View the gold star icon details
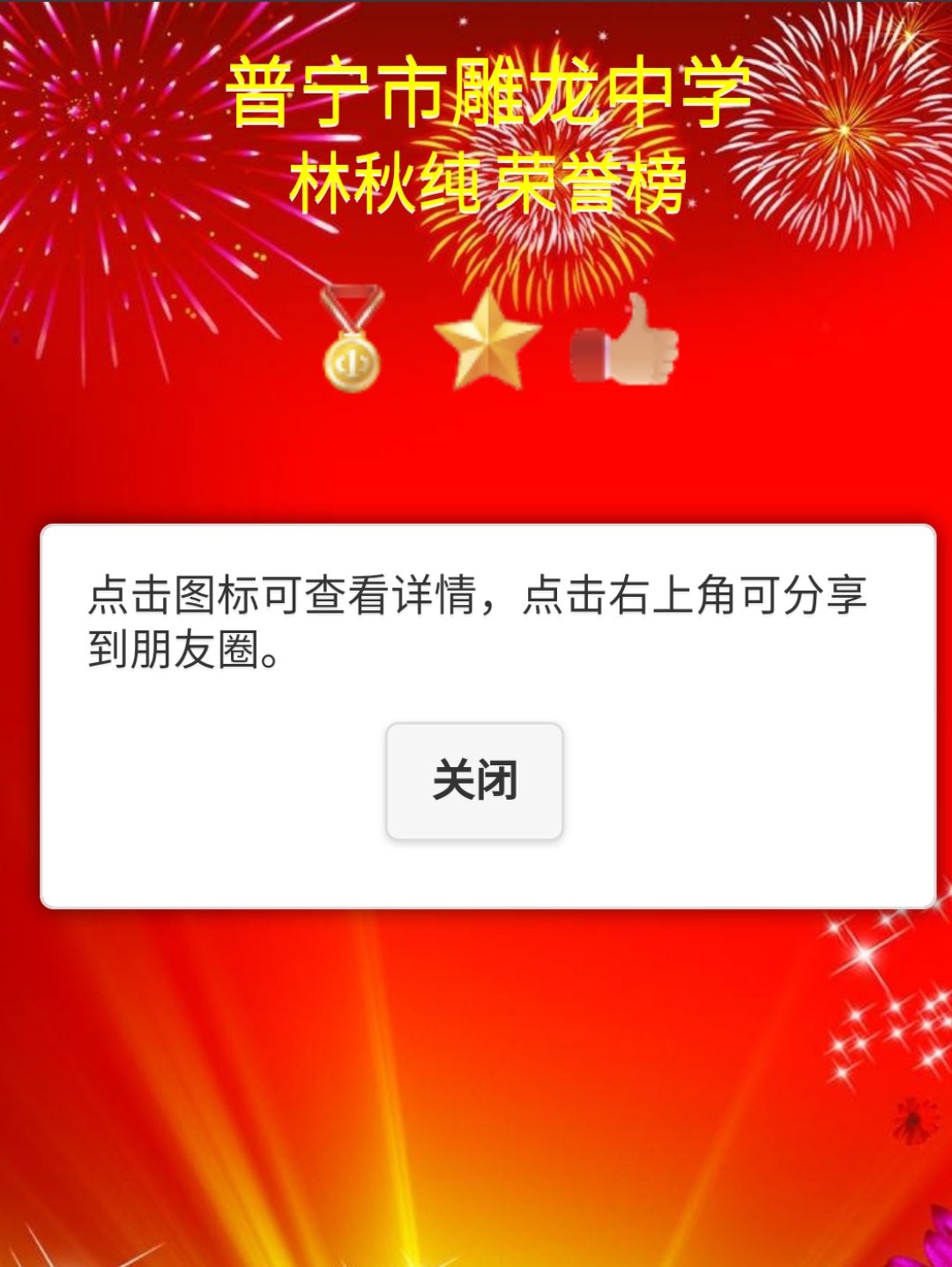Viewport: 952px width, 1267px height. pos(487,341)
